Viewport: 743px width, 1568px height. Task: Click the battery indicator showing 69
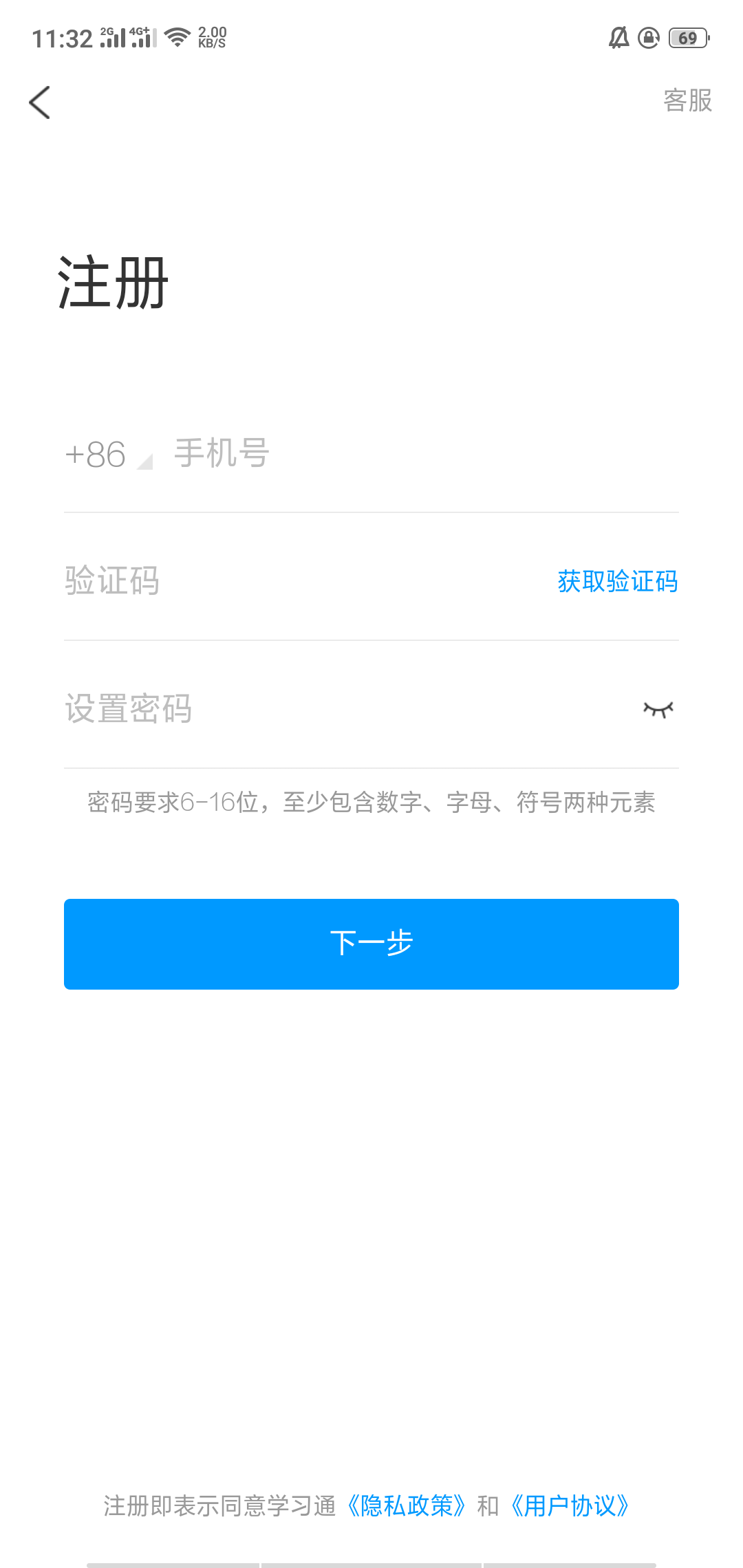pyautogui.click(x=686, y=39)
